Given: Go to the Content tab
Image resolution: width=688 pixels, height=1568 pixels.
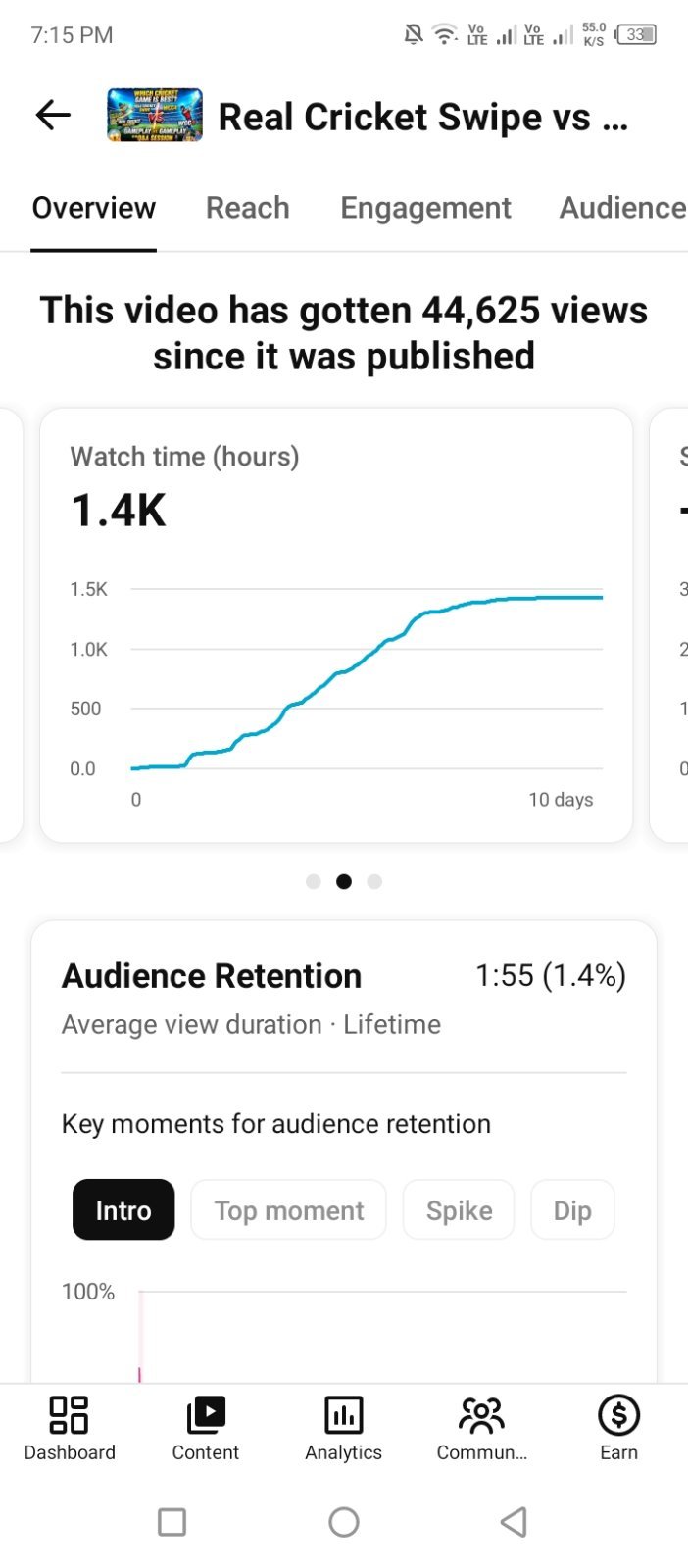Looking at the screenshot, I should (x=206, y=1429).
